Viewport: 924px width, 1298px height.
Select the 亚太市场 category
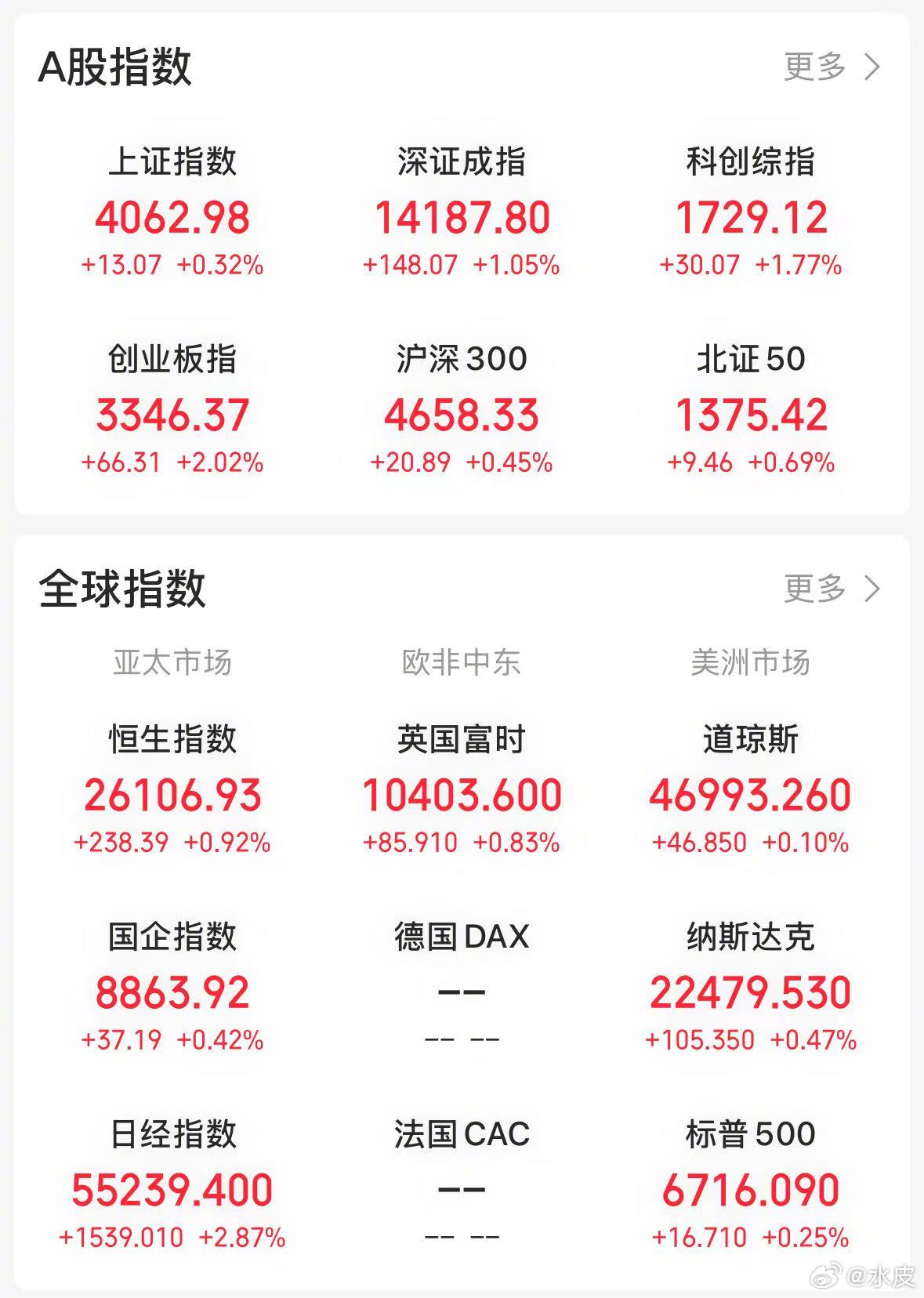tap(174, 661)
